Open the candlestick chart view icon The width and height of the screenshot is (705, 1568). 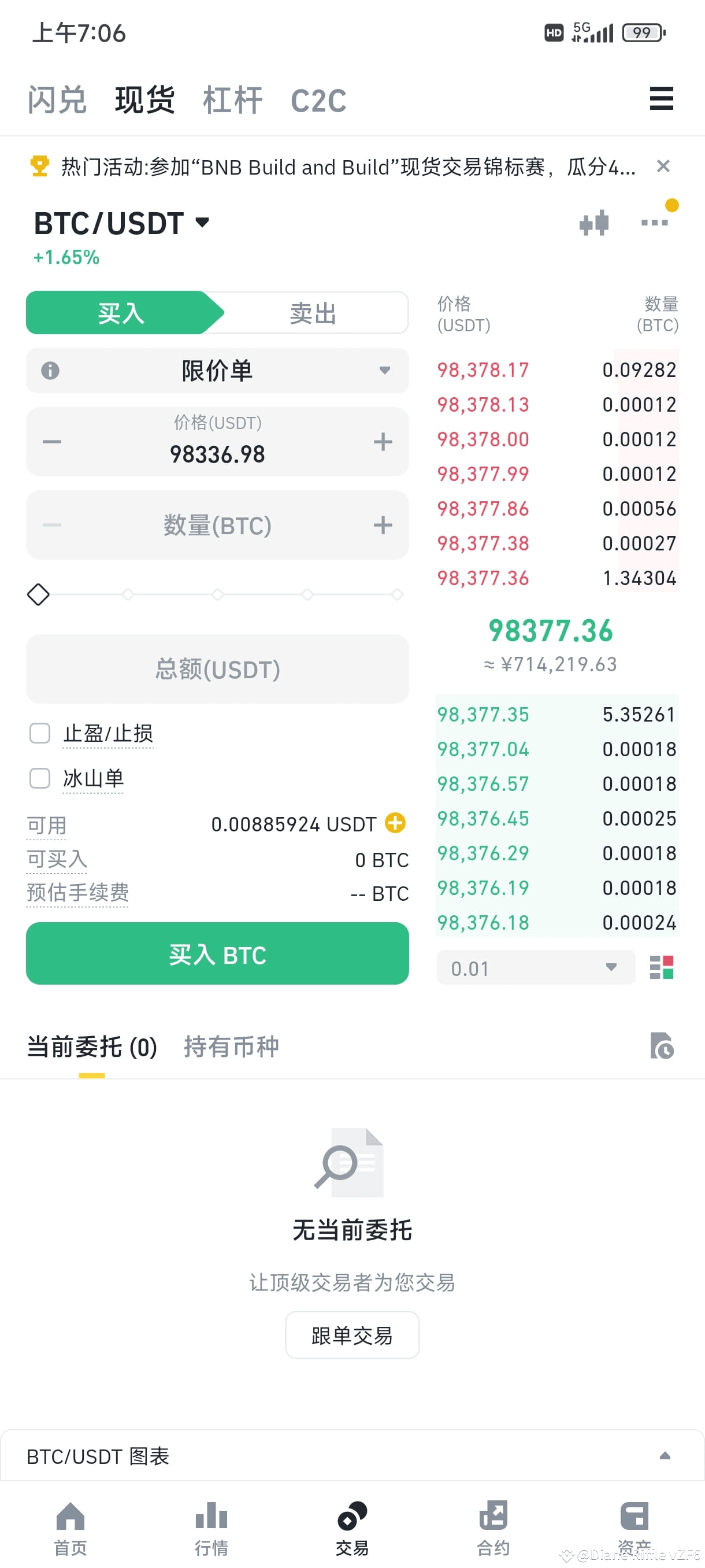pos(595,223)
